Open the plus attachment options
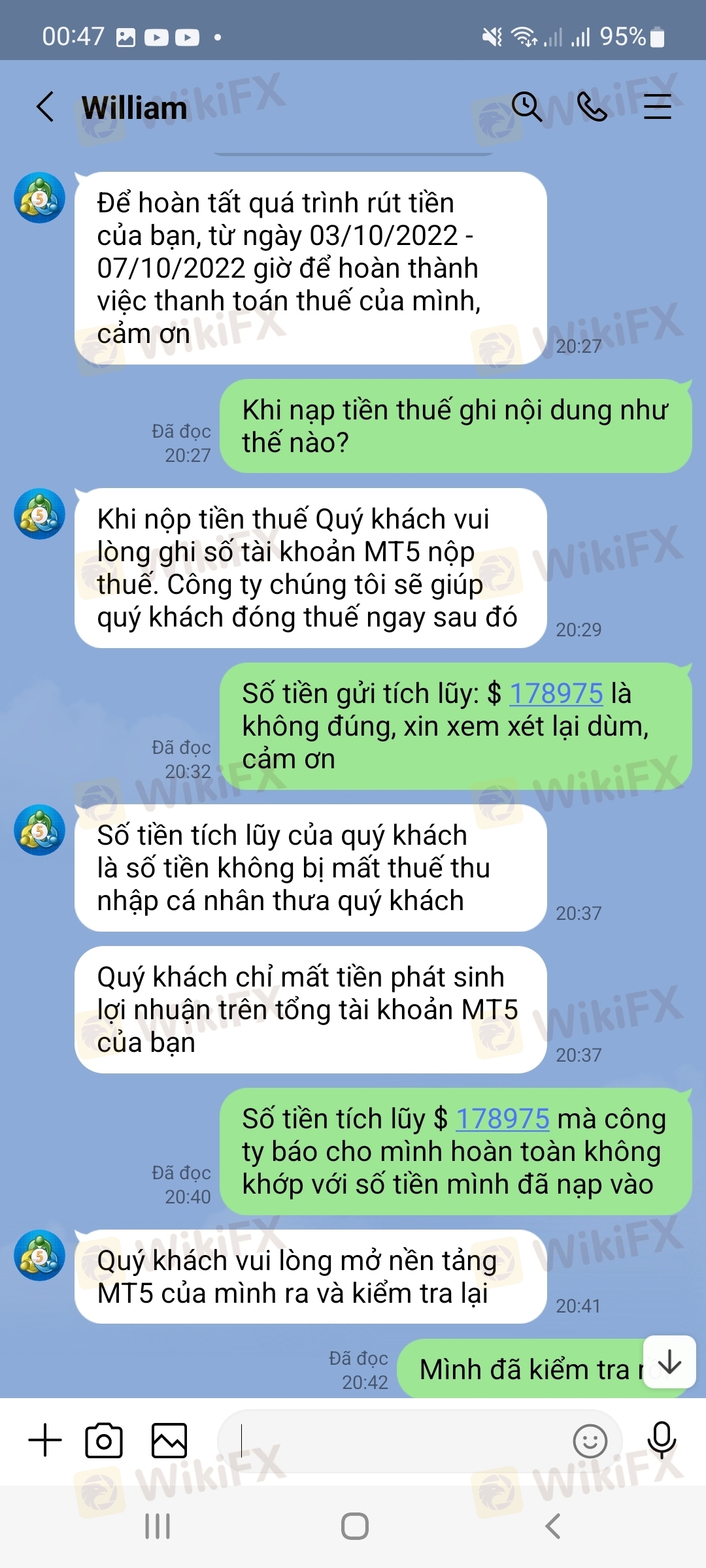Image resolution: width=706 pixels, height=1568 pixels. tap(46, 1440)
